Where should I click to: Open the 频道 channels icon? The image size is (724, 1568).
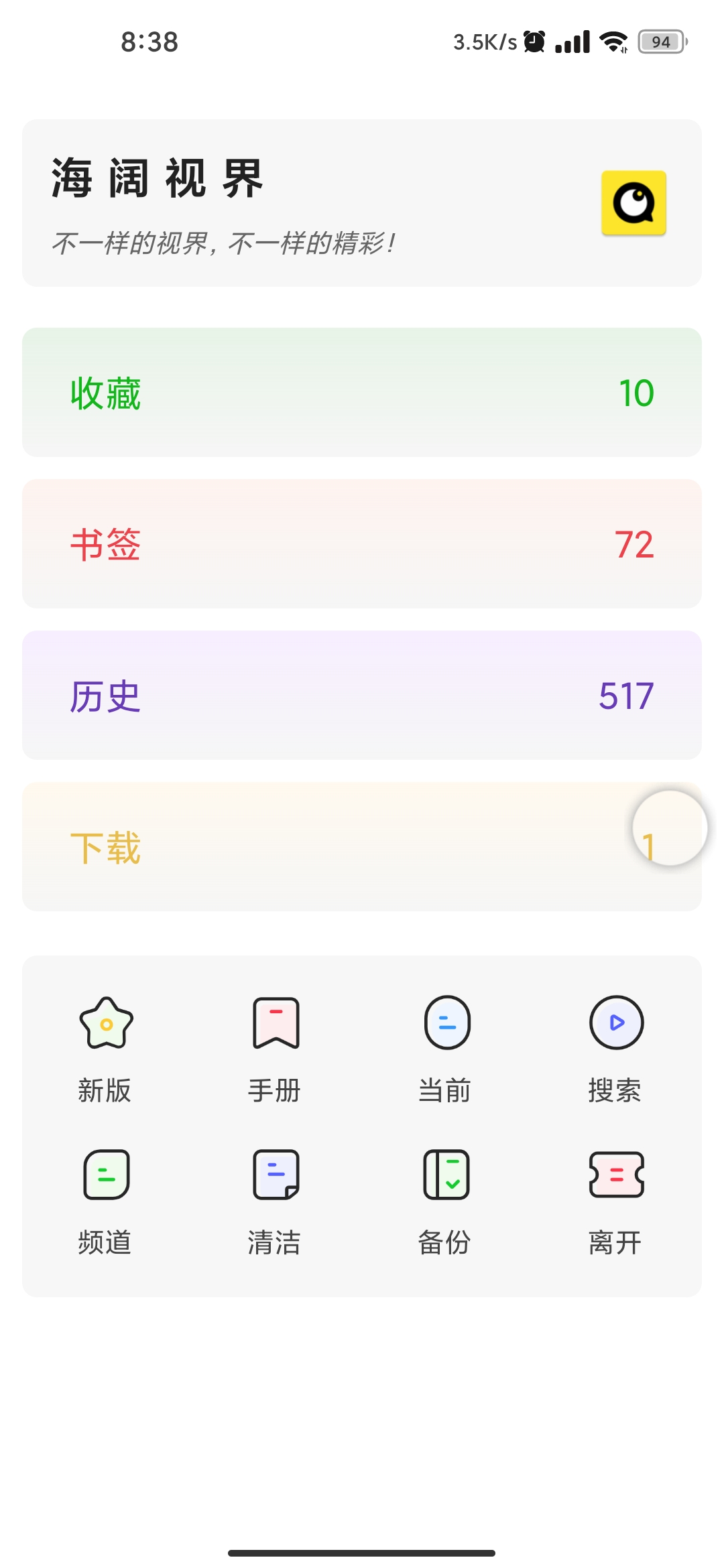[x=104, y=1176]
